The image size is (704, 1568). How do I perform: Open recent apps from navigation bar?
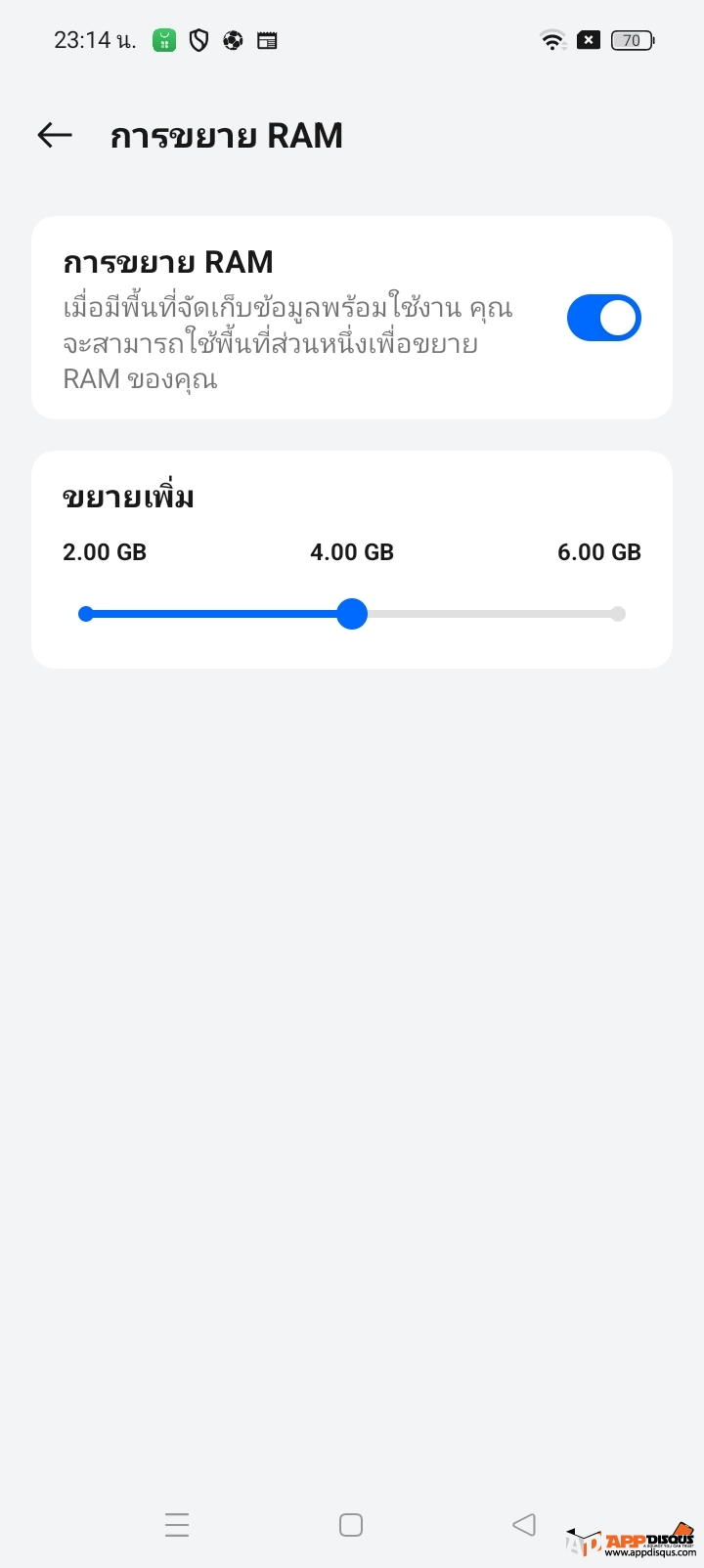click(x=177, y=1525)
